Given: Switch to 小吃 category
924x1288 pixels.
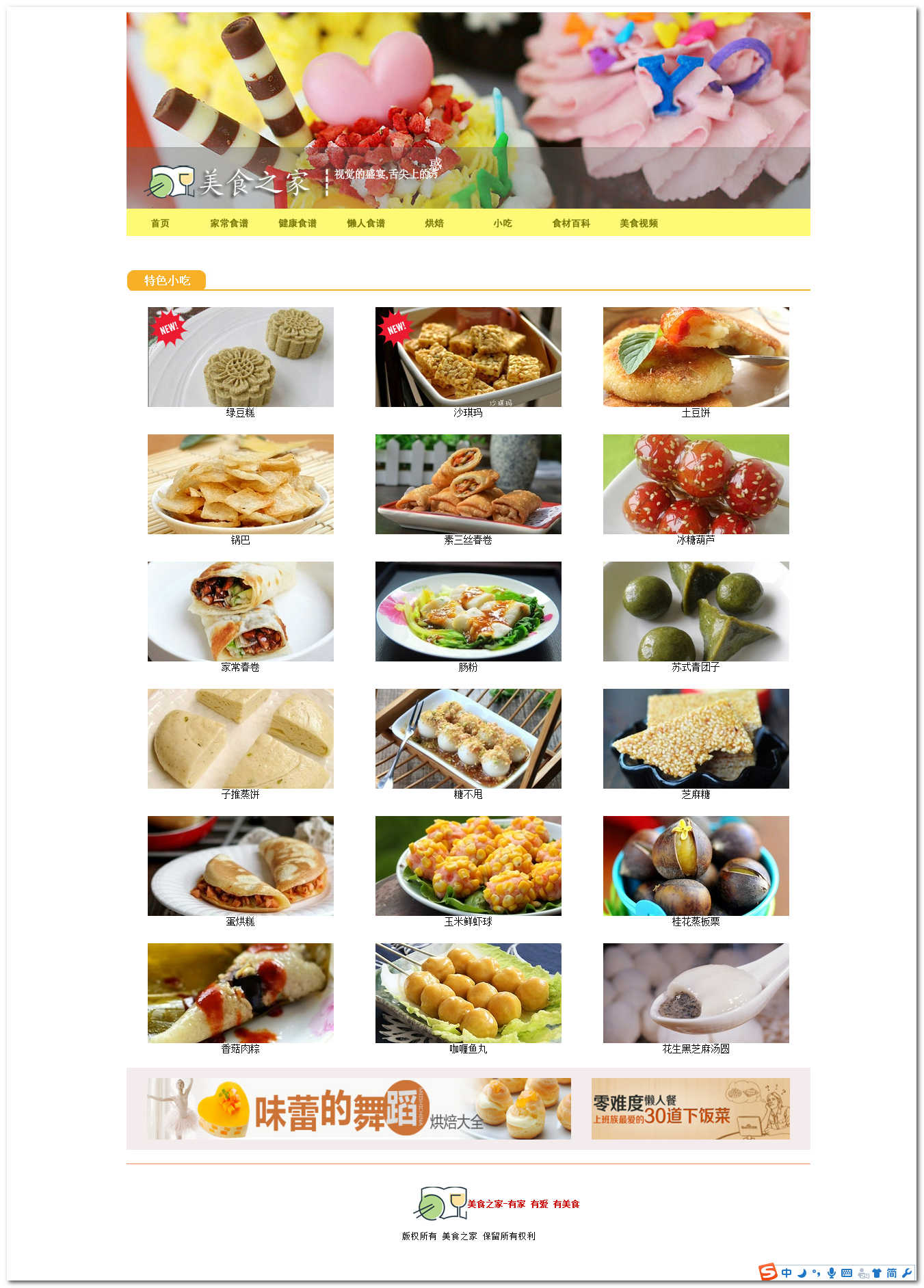Looking at the screenshot, I should pyautogui.click(x=503, y=223).
